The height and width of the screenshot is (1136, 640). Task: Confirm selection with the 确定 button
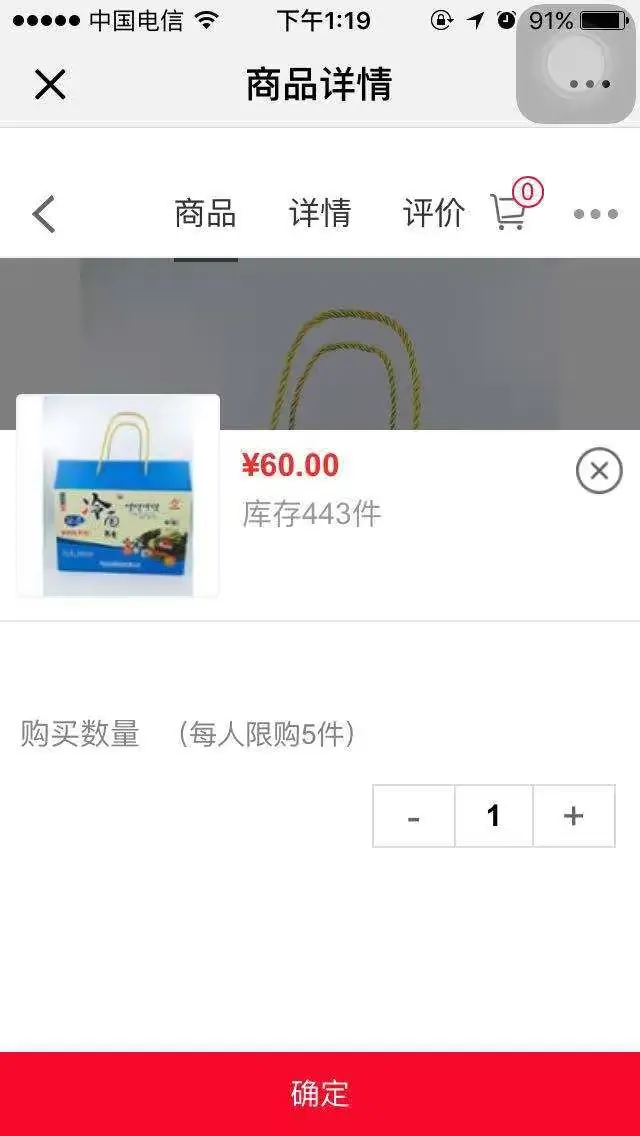[x=320, y=1093]
